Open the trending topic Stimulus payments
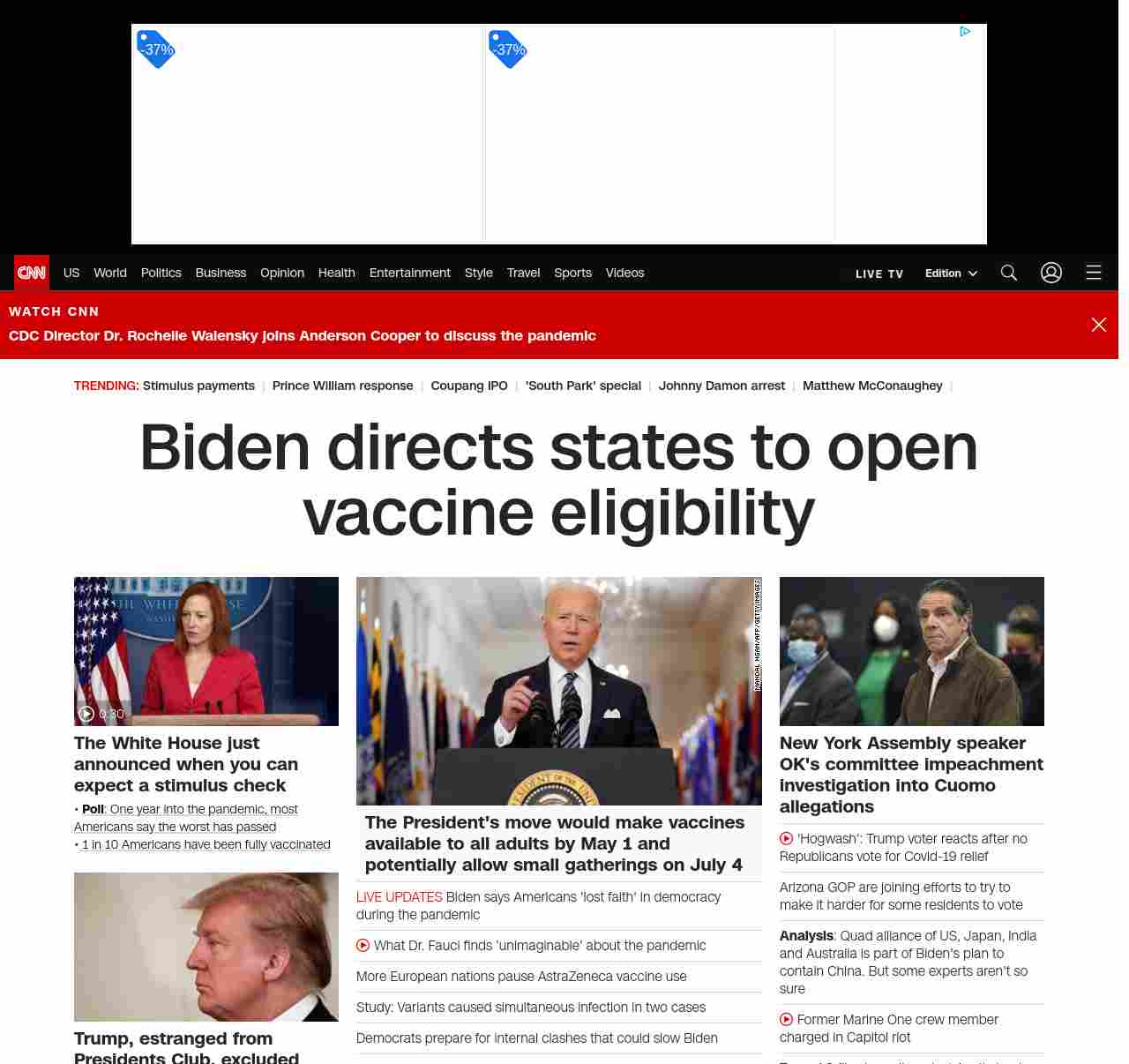Viewport: 1129px width, 1064px height. [x=198, y=386]
